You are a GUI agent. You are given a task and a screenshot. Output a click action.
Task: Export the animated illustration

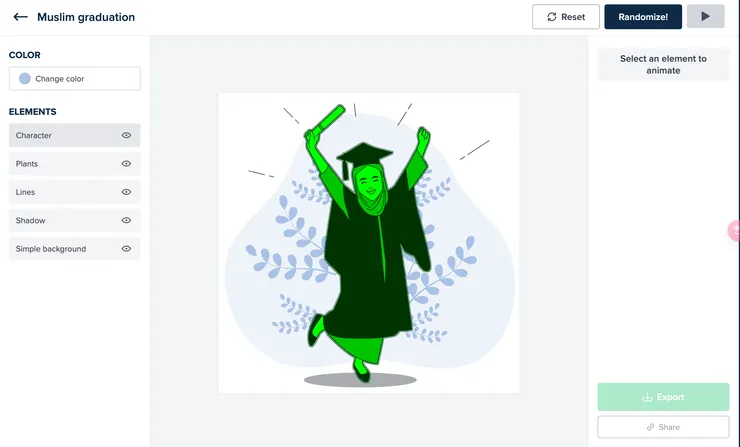pos(663,397)
